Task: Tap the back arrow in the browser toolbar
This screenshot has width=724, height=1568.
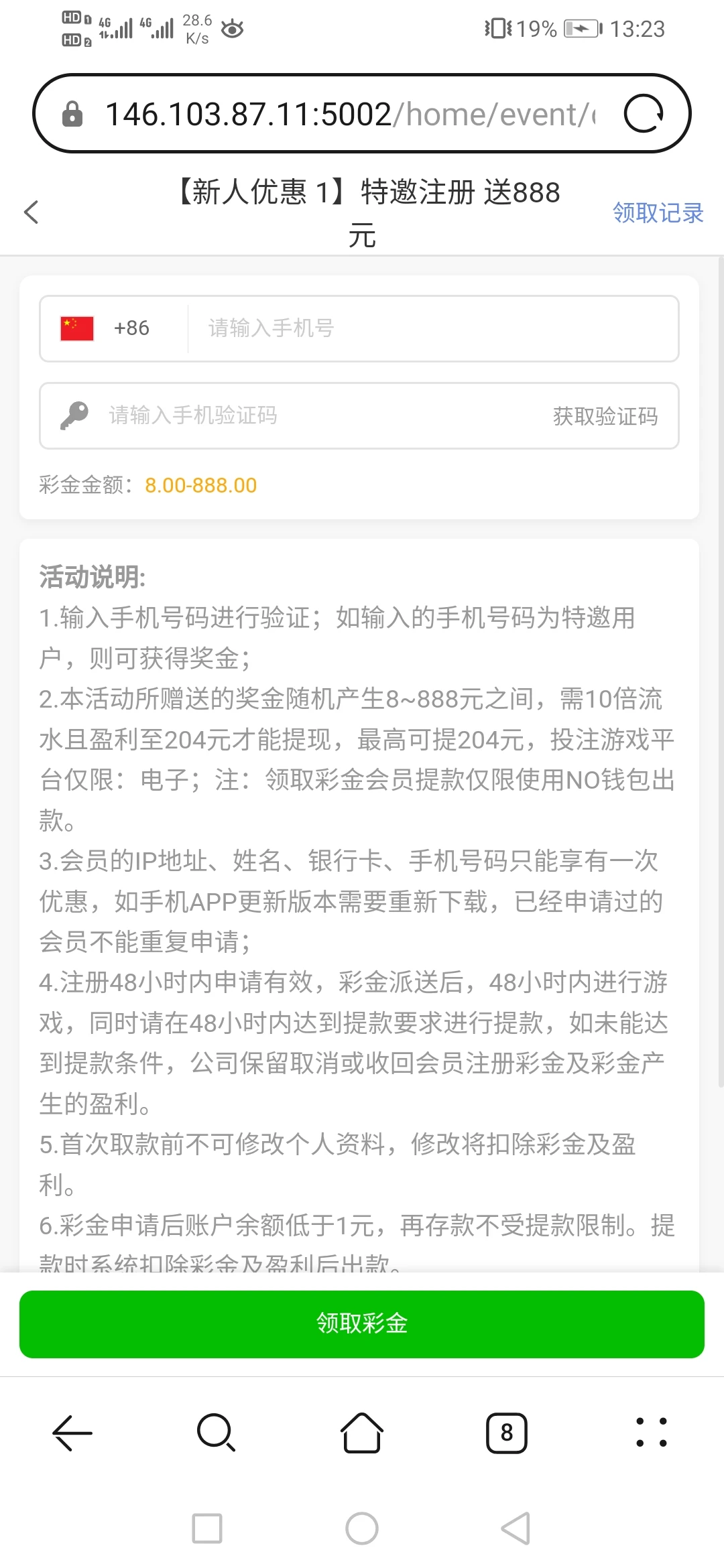Action: 72,1432
